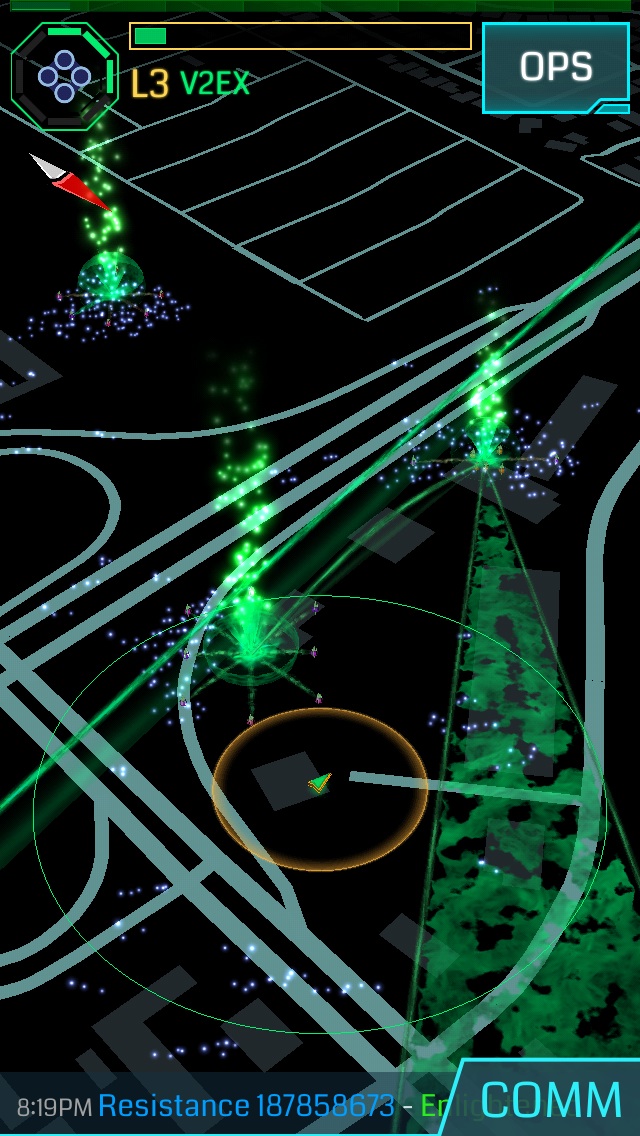The image size is (640, 1136).
Task: Open the agent profile emblem
Action: tap(64, 76)
